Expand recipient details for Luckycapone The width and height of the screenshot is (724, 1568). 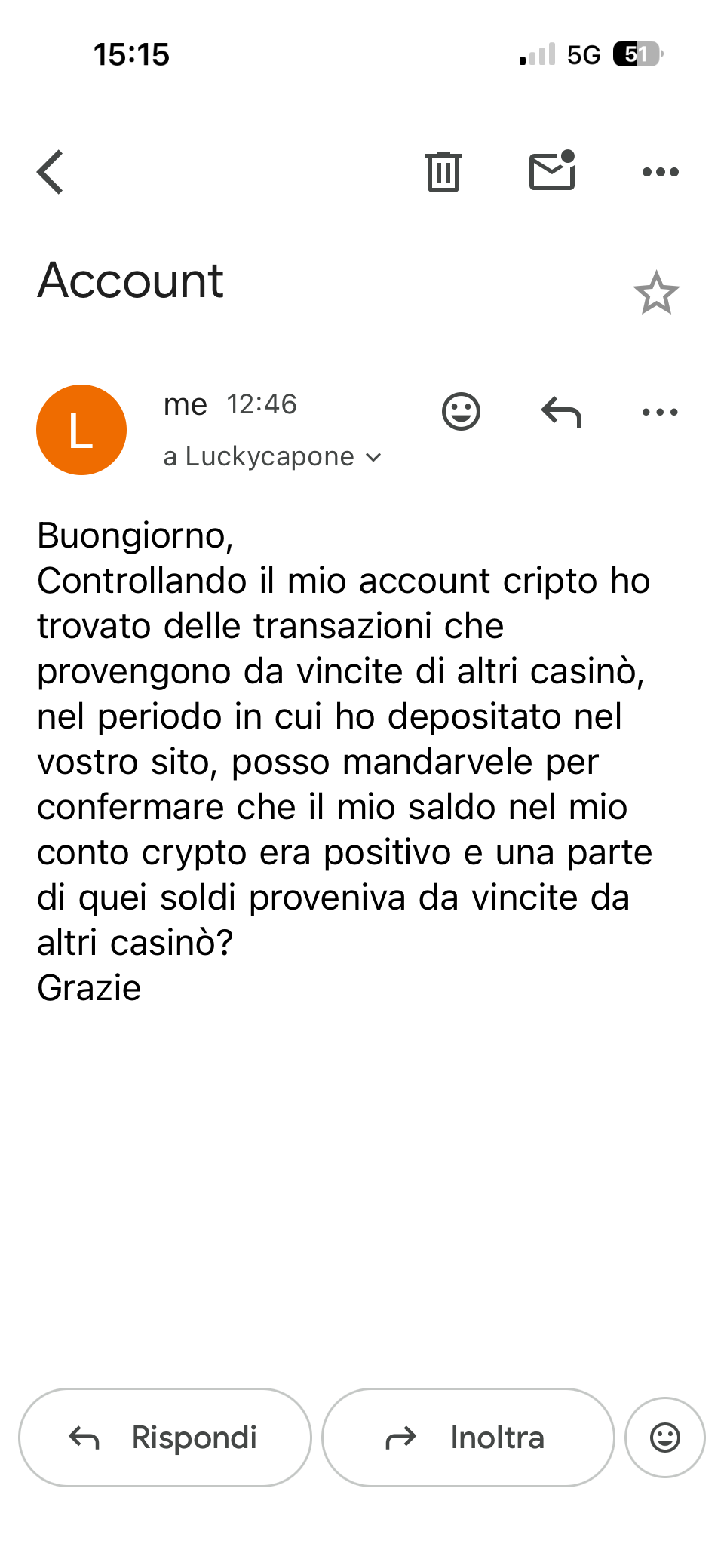point(373,457)
